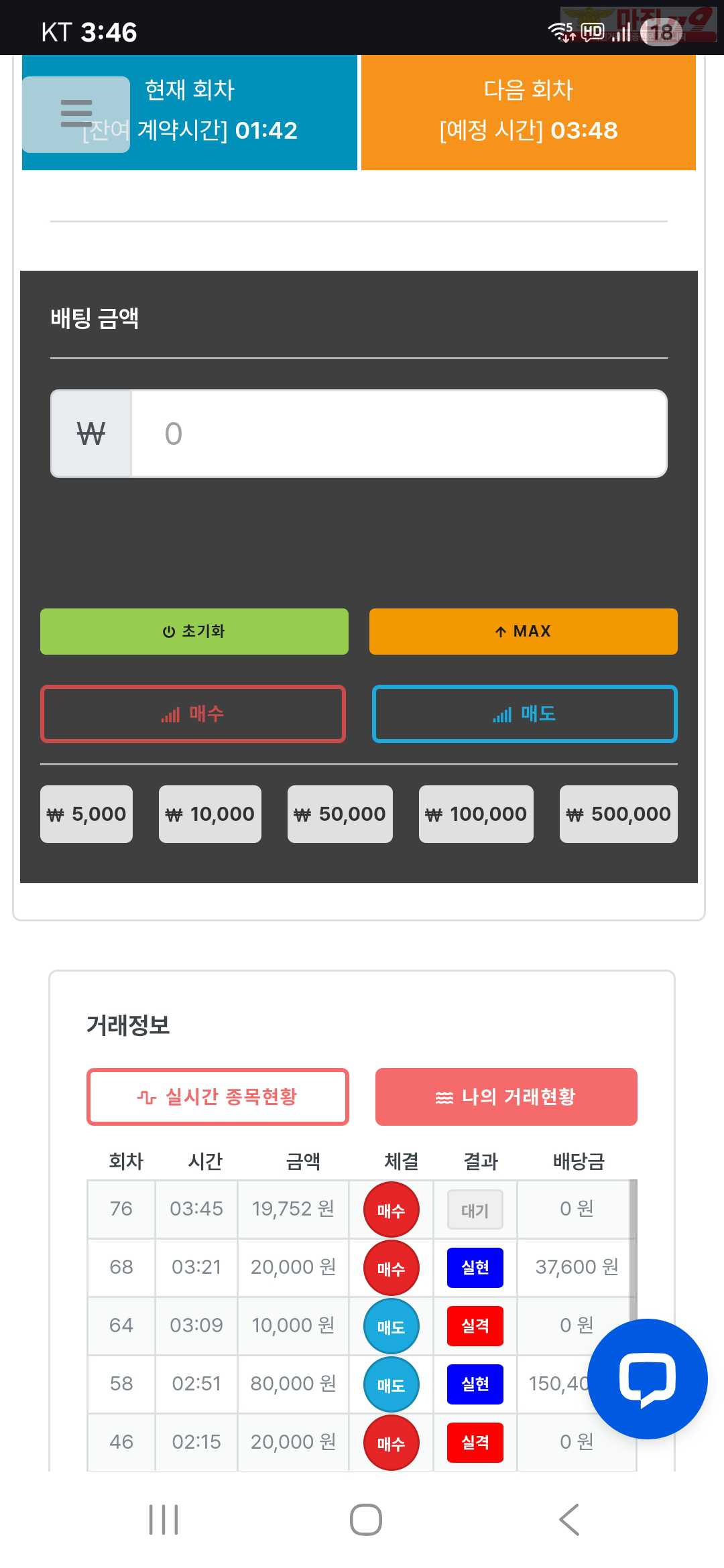724x1568 pixels.
Task: Go back using the system back button
Action: [x=568, y=1520]
